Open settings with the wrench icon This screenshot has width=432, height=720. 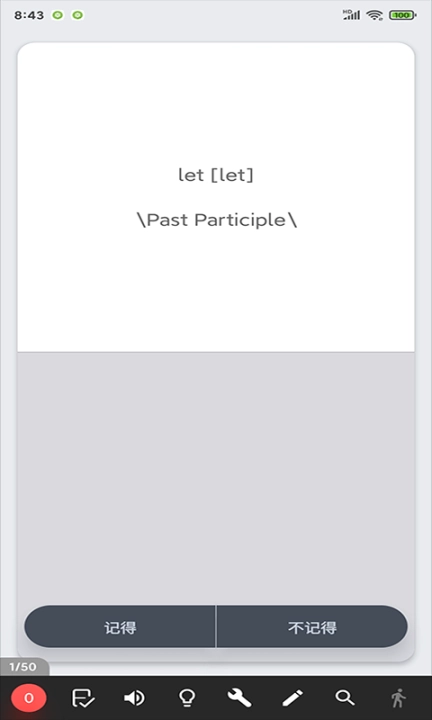[240, 698]
